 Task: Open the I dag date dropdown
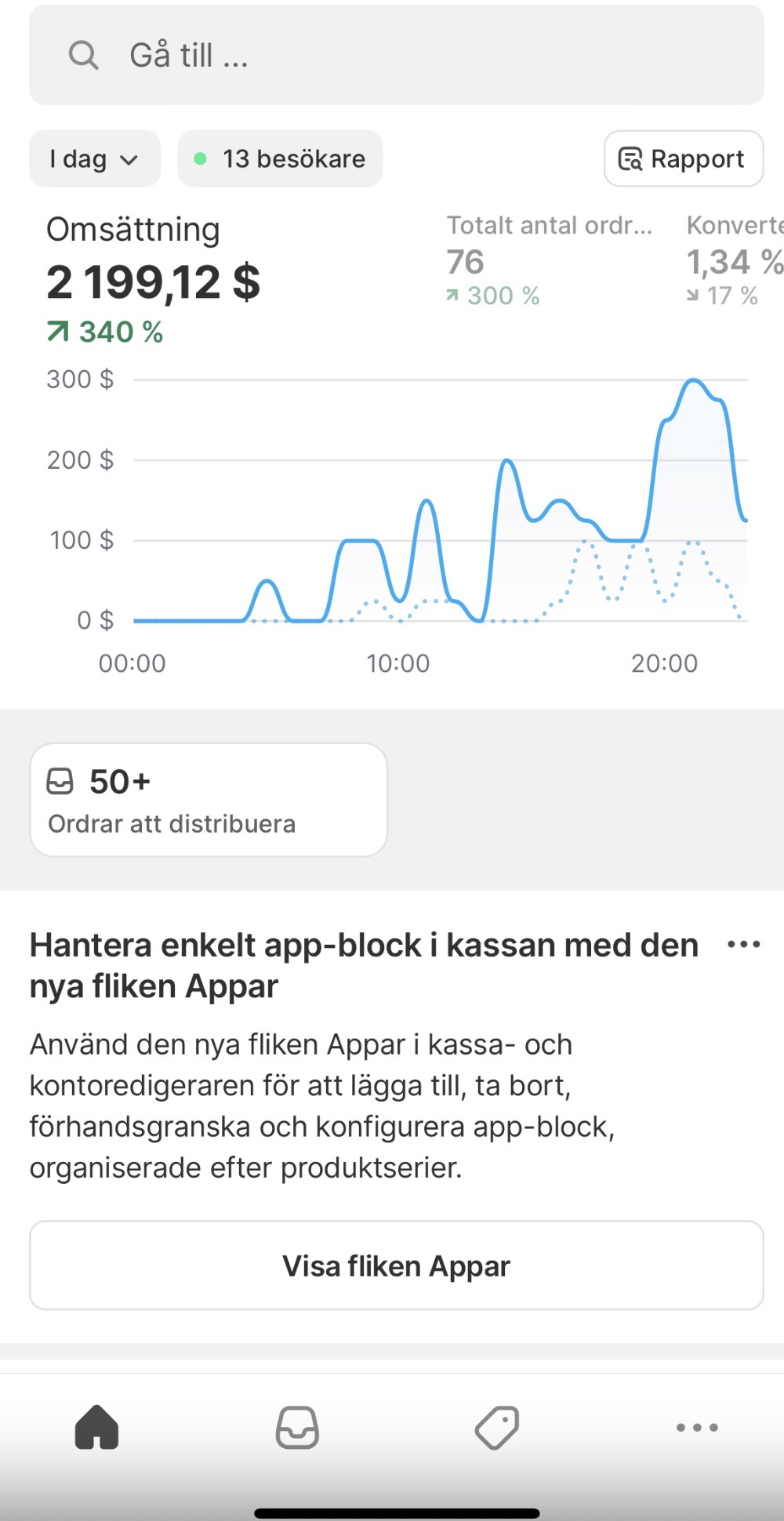click(x=95, y=159)
